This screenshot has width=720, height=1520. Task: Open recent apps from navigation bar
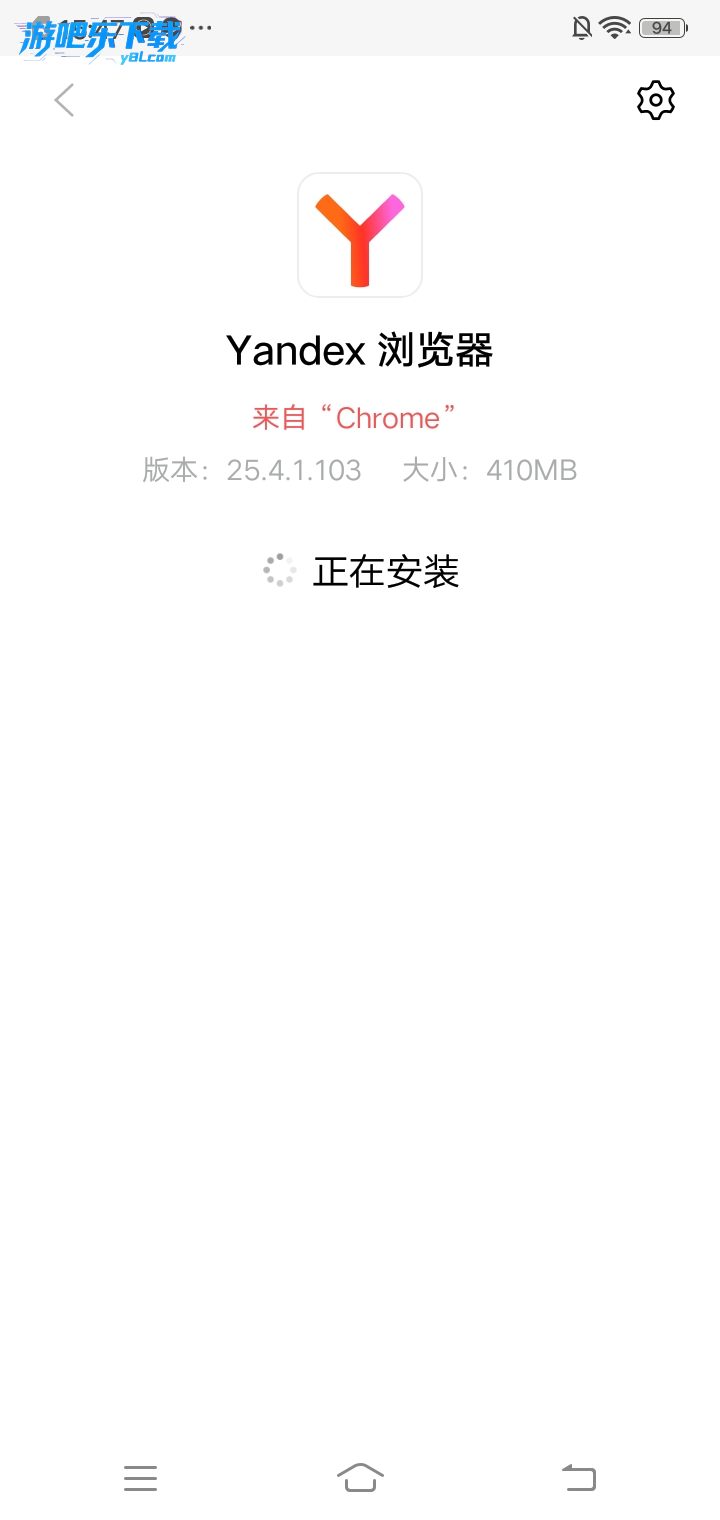pos(141,1478)
